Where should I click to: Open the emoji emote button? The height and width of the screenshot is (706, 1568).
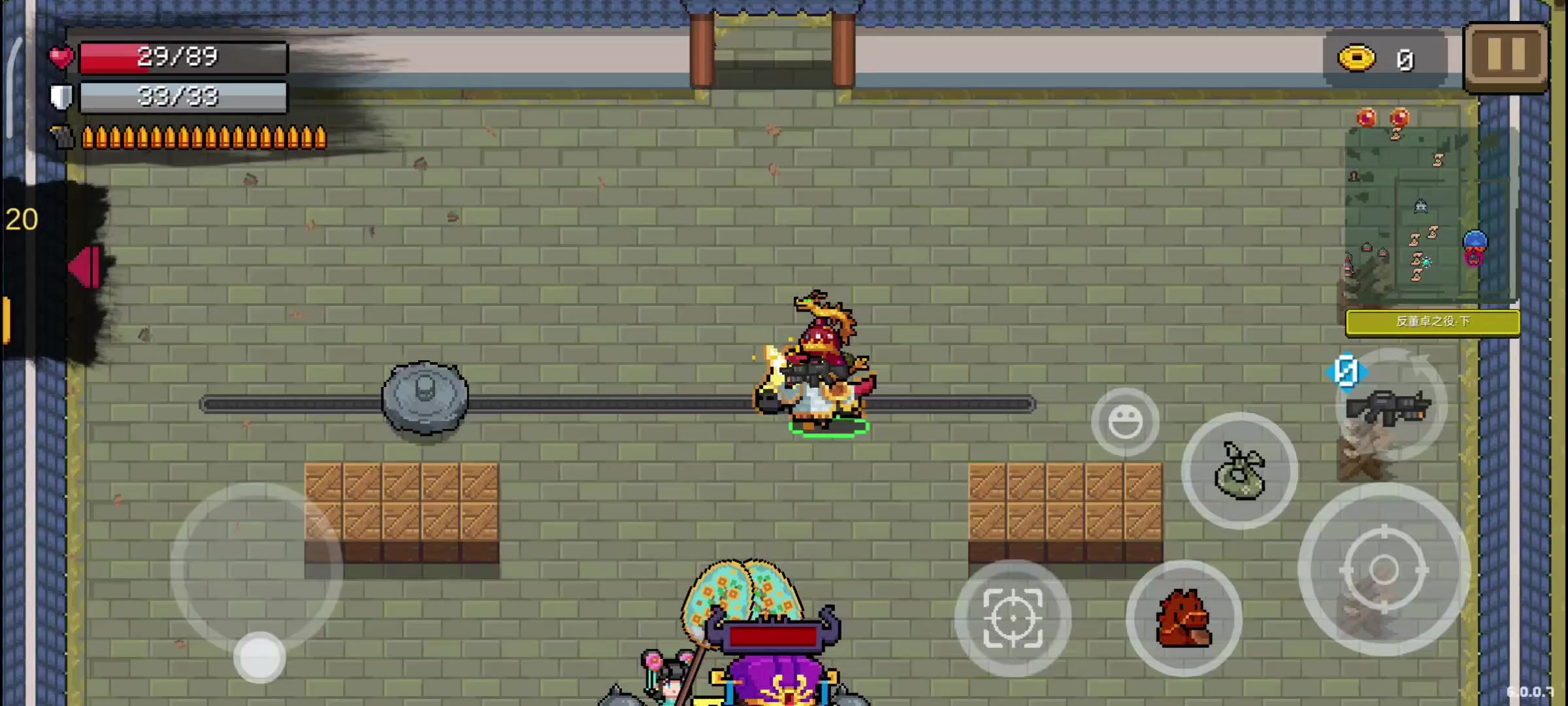(1125, 422)
